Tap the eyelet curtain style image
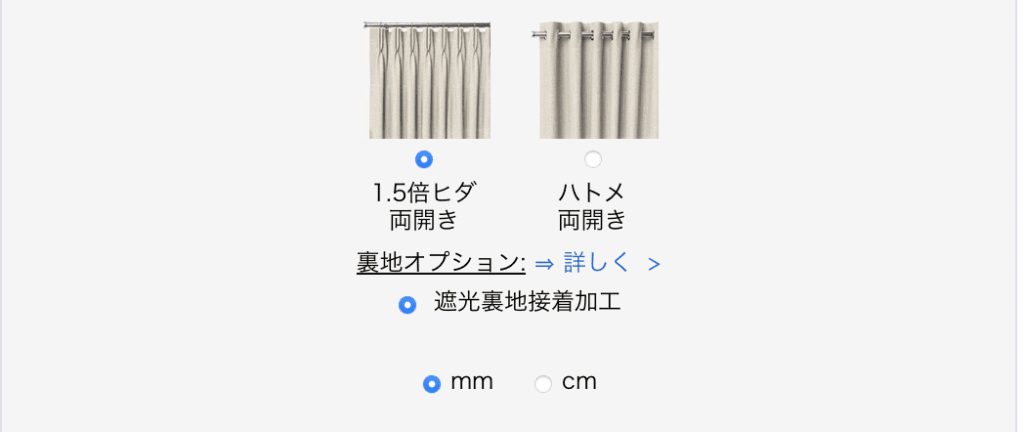Viewport: 1024px width, 432px height. 598,80
